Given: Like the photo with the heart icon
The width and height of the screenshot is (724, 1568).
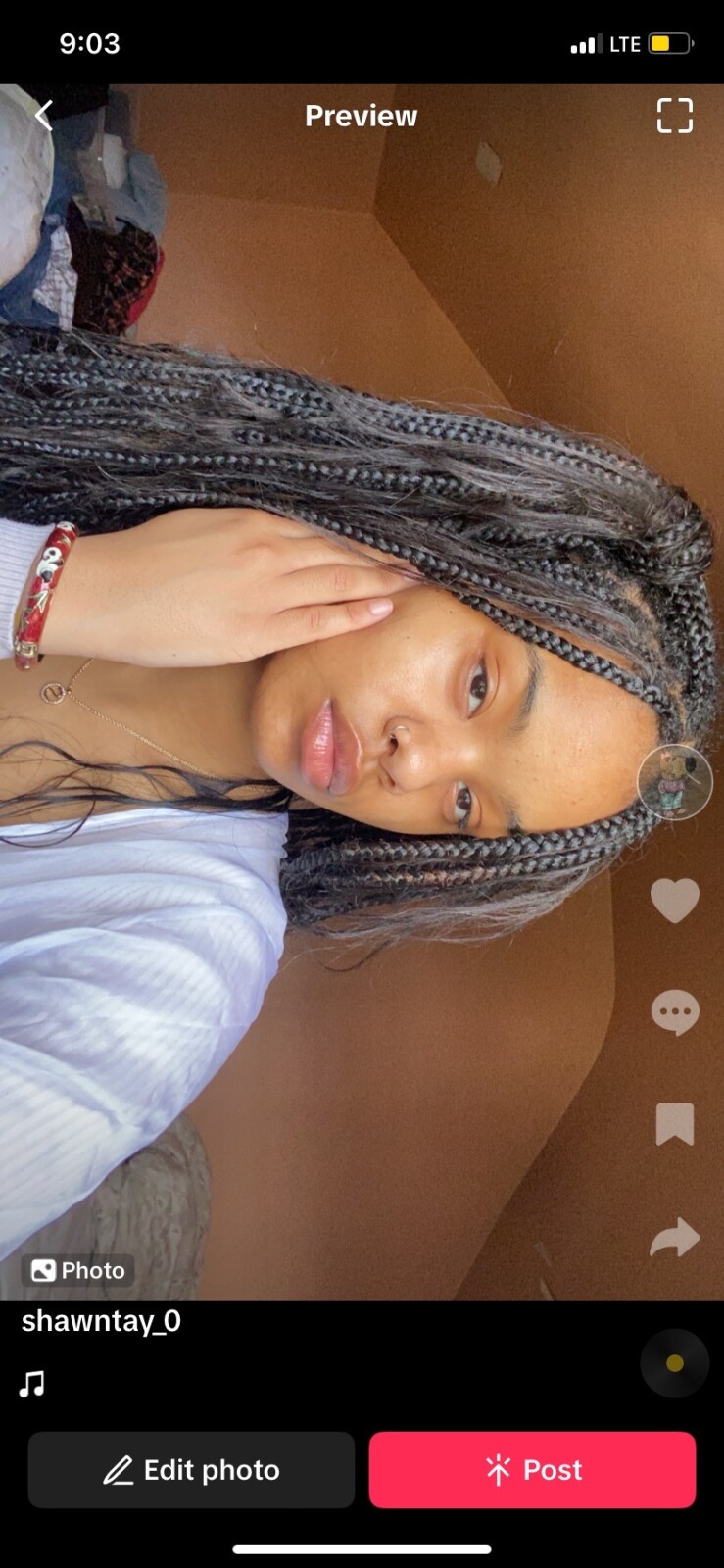Looking at the screenshot, I should [675, 901].
